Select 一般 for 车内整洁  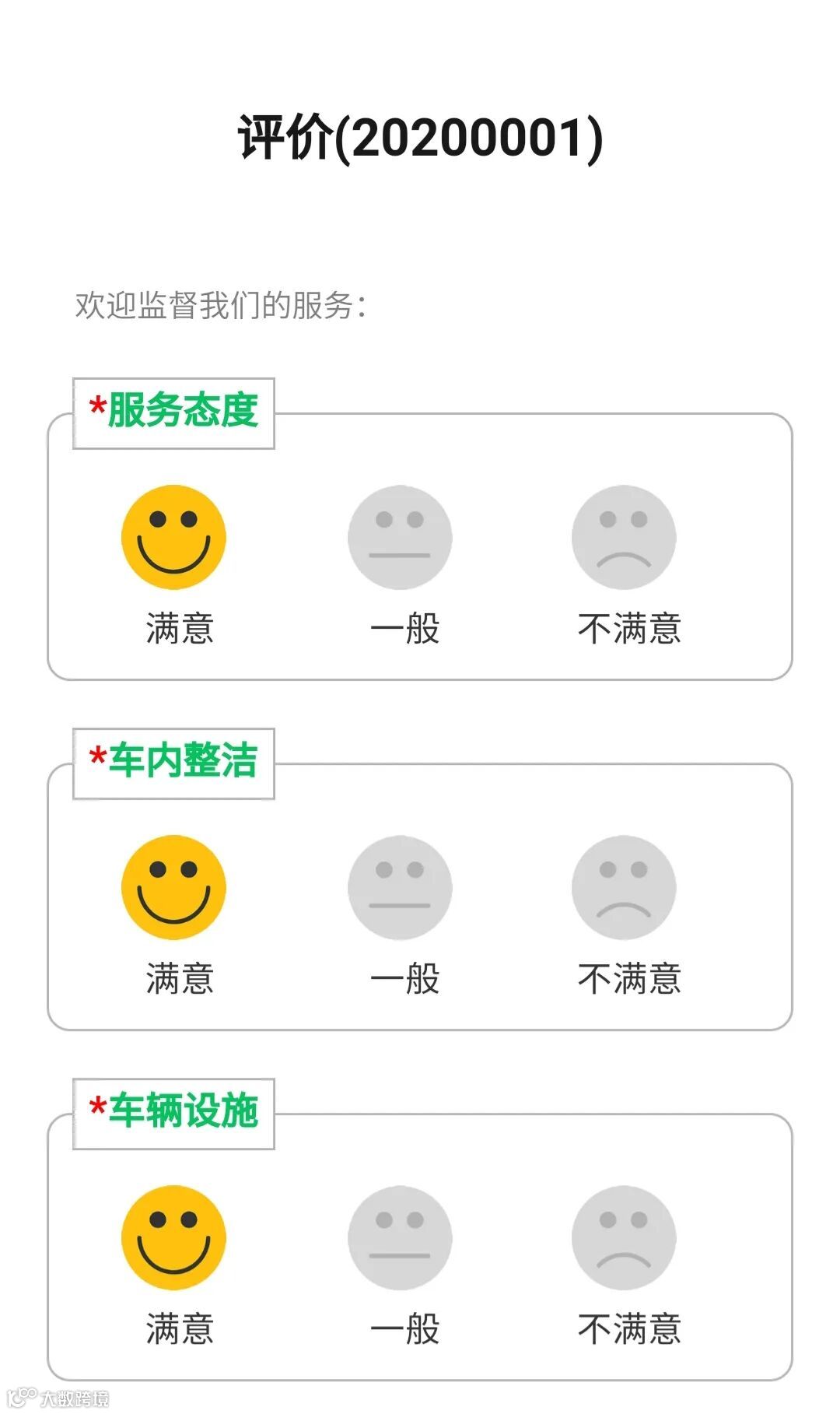tap(400, 888)
